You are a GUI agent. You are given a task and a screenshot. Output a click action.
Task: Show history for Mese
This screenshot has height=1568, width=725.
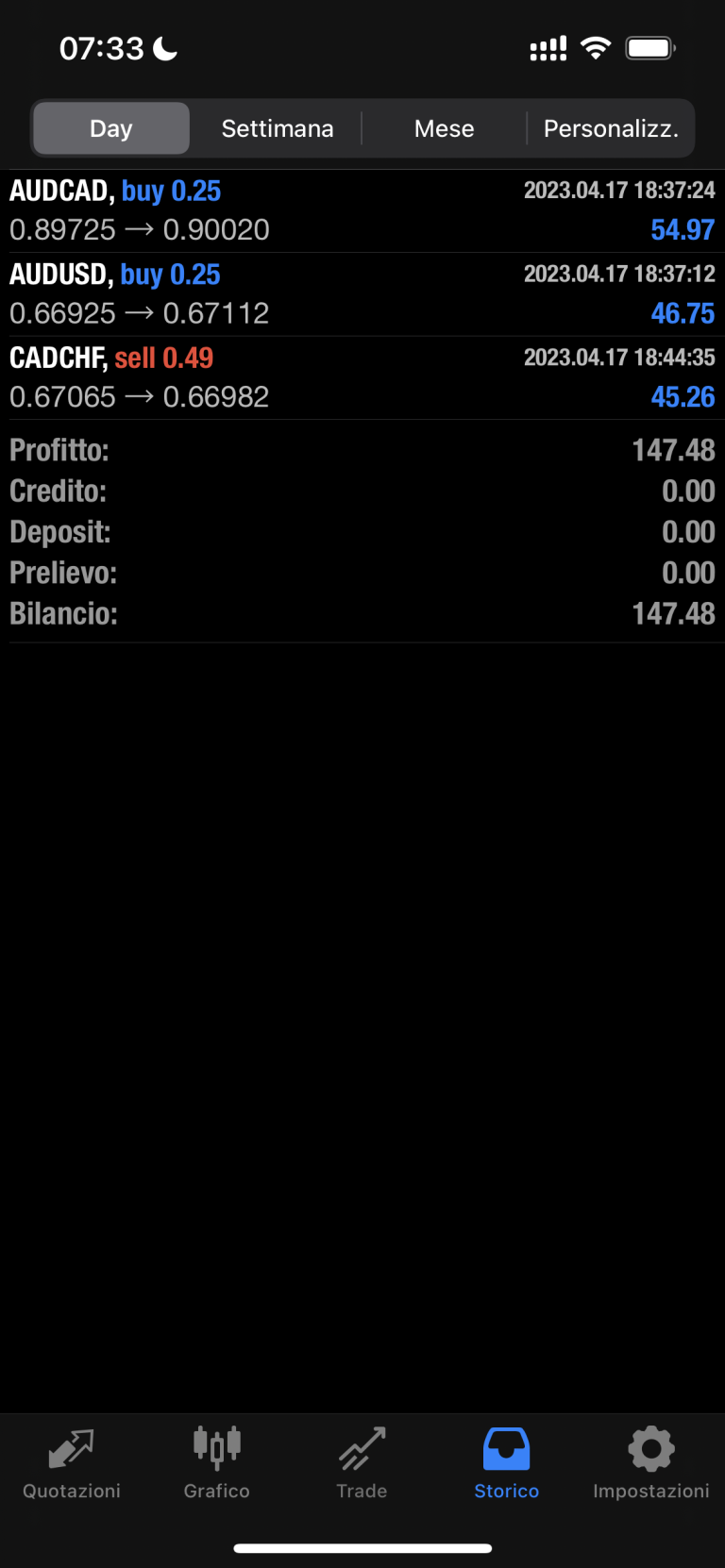click(444, 128)
